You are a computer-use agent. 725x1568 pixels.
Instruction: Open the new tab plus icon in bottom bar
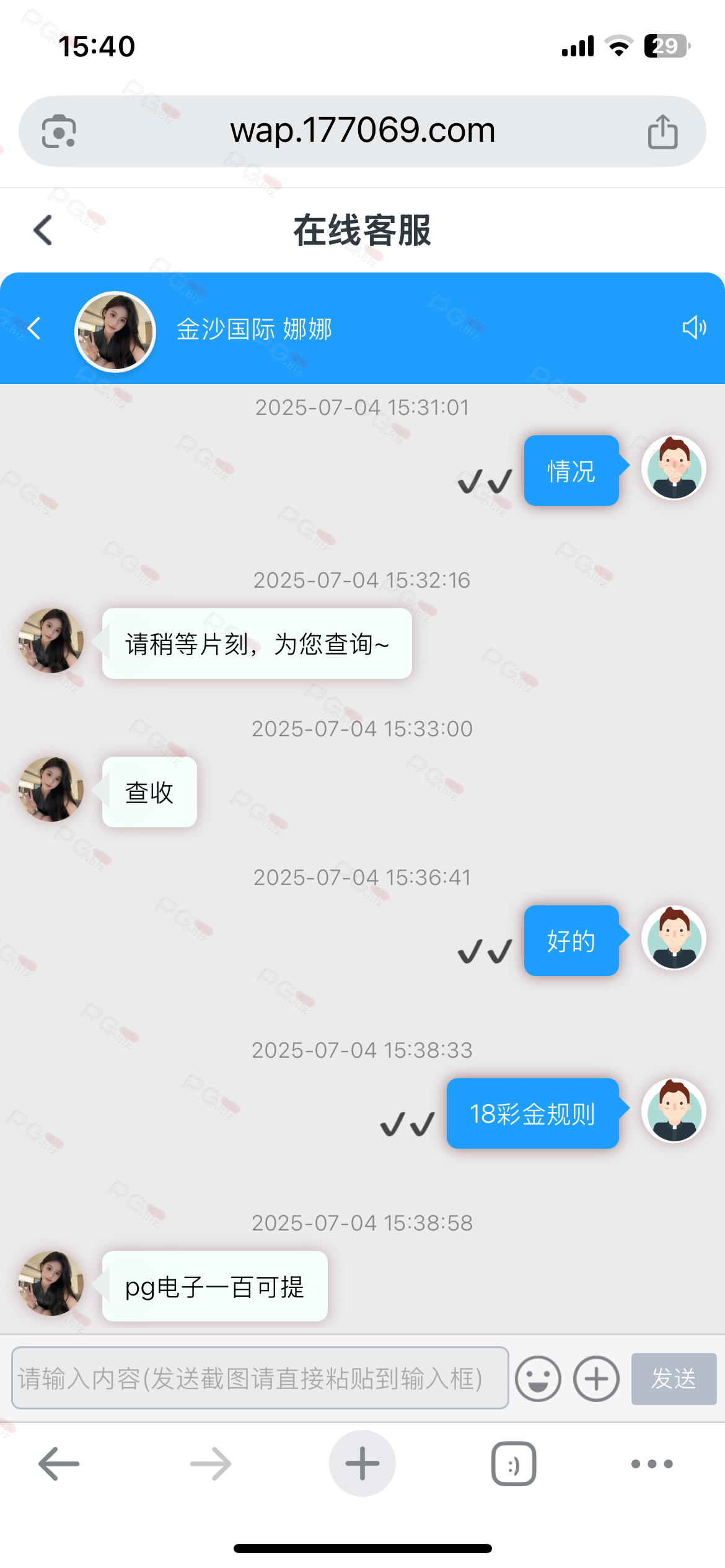(x=362, y=1464)
